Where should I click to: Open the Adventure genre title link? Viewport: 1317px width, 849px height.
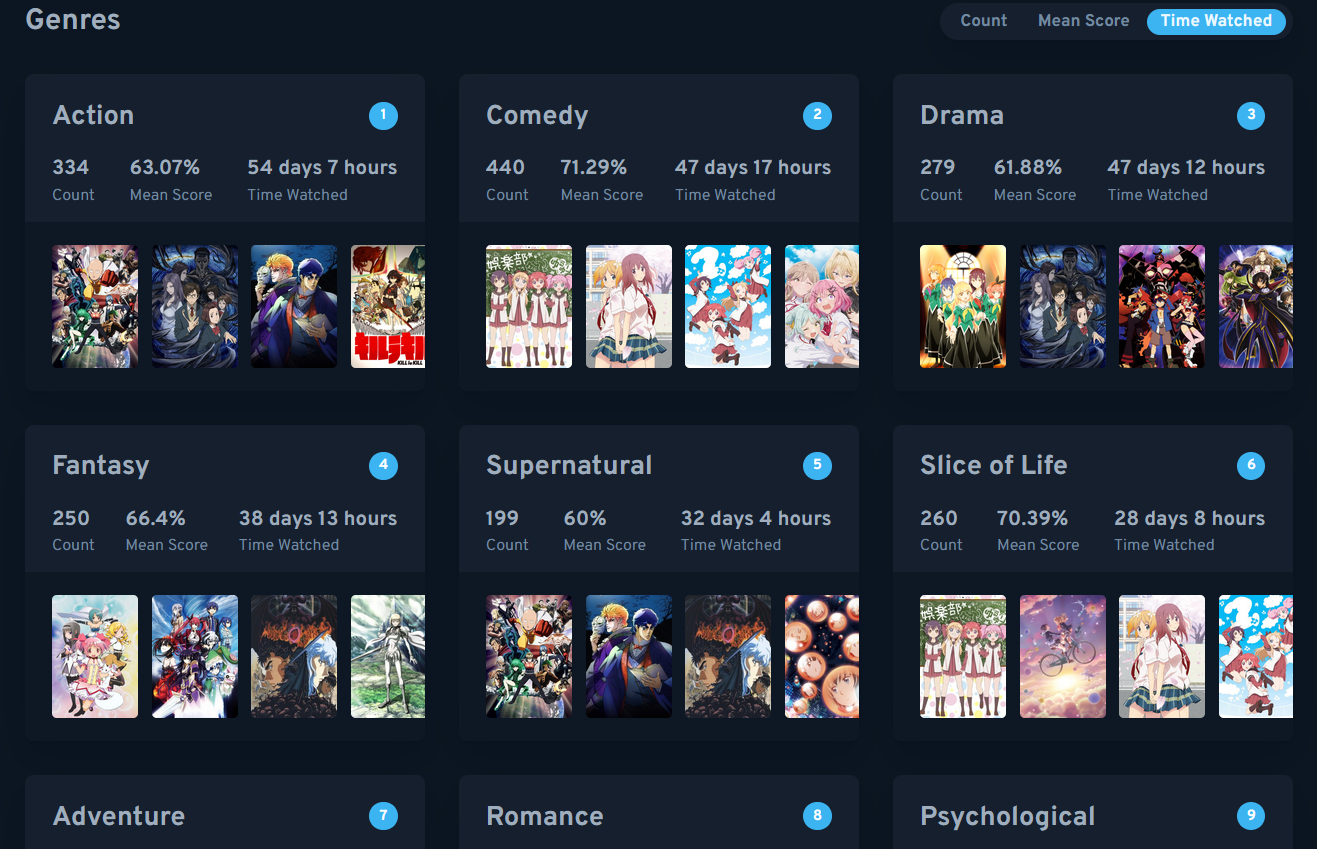pyautogui.click(x=119, y=816)
